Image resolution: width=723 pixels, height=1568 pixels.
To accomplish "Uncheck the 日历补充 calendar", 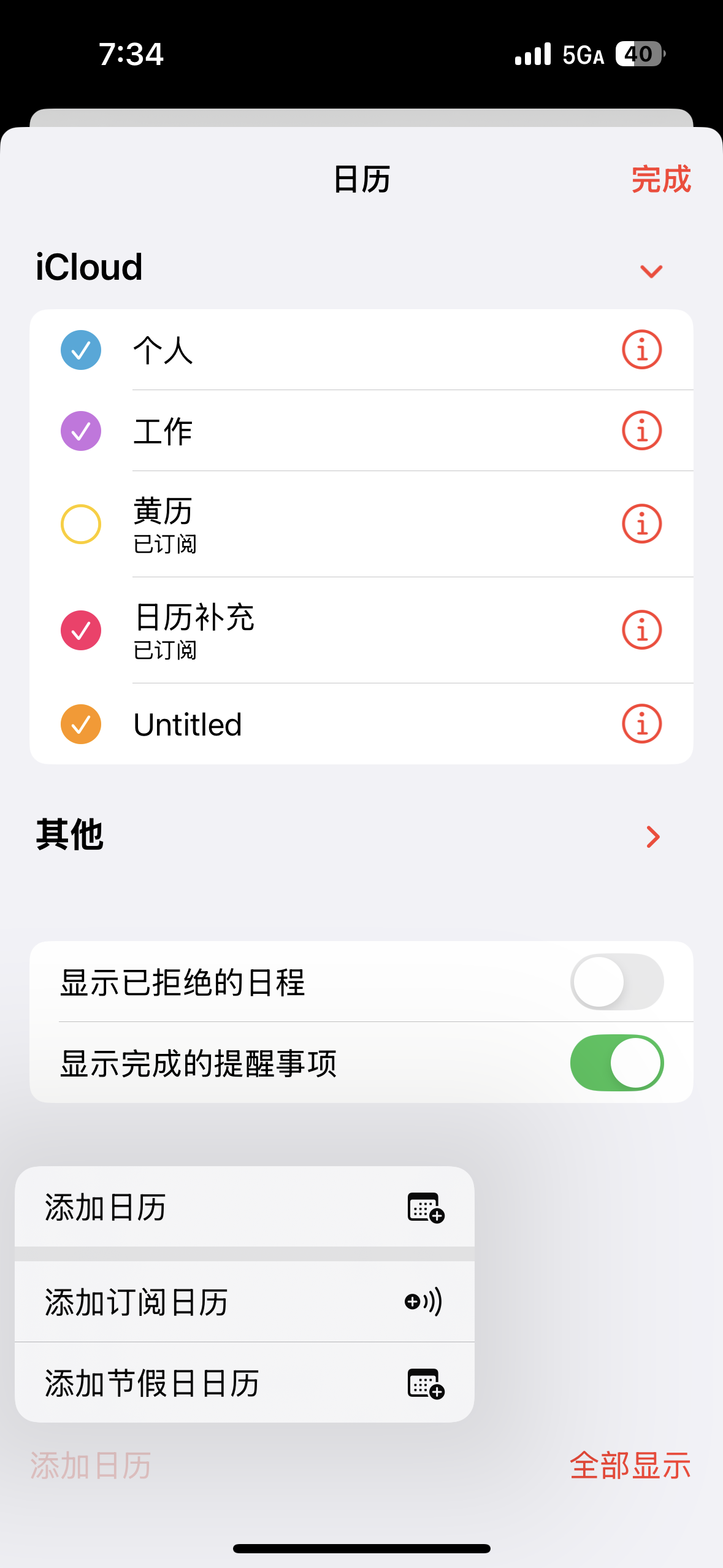I will click(81, 630).
